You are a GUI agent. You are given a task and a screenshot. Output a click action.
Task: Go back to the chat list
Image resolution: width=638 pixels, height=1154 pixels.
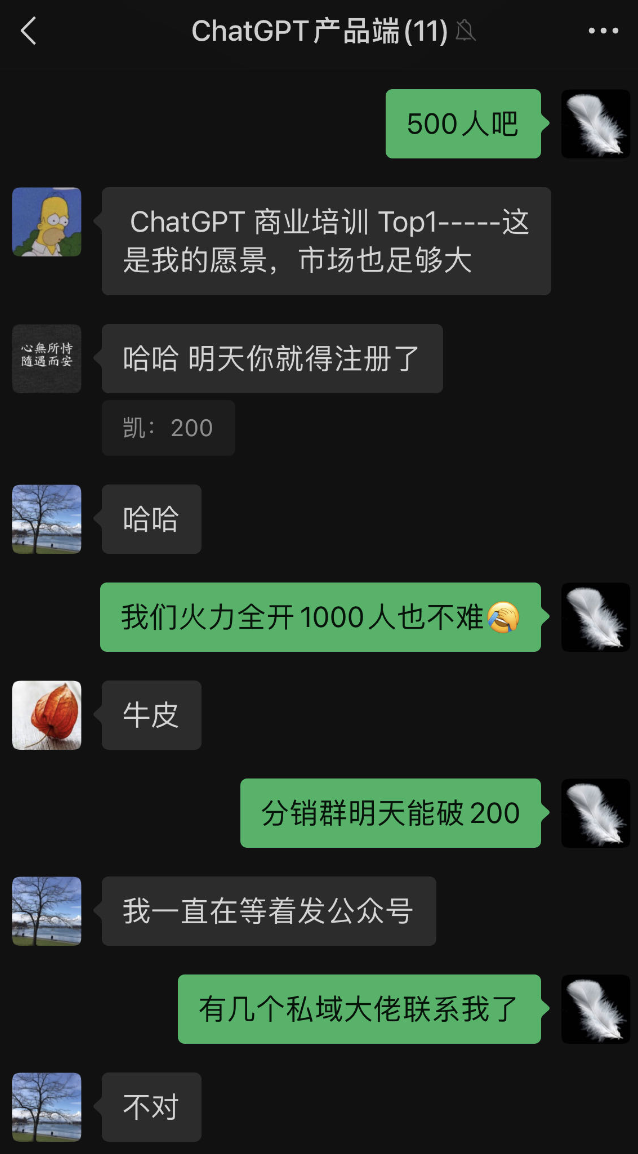[28, 32]
